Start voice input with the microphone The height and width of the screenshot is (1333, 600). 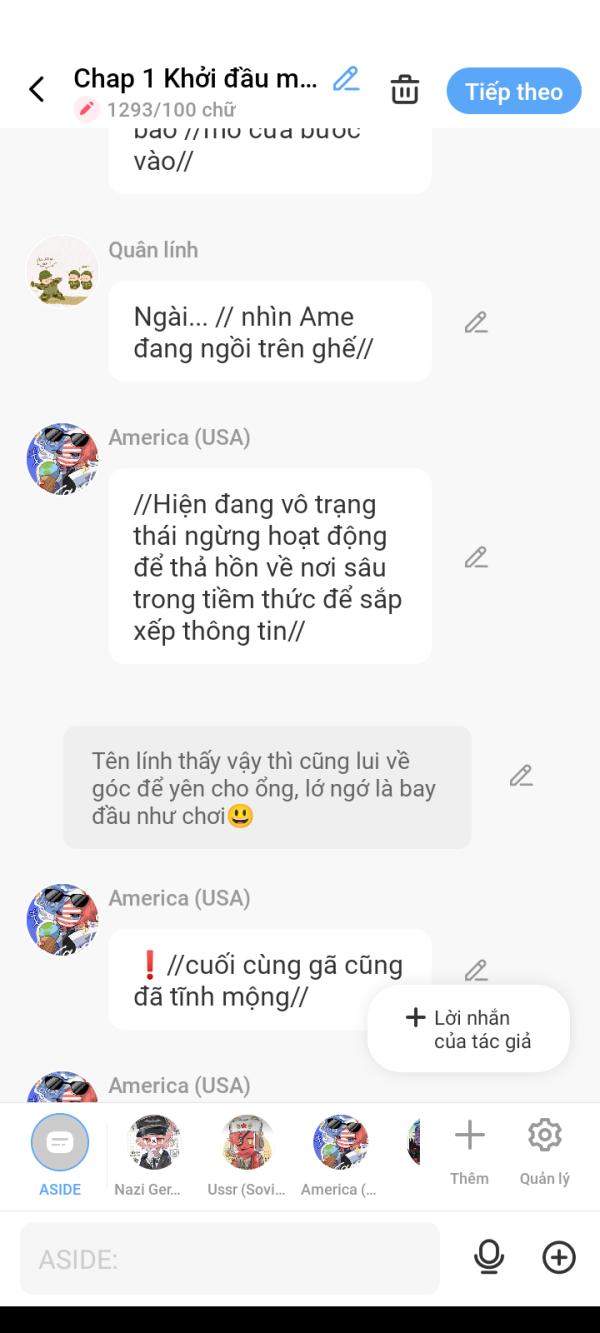(489, 1257)
